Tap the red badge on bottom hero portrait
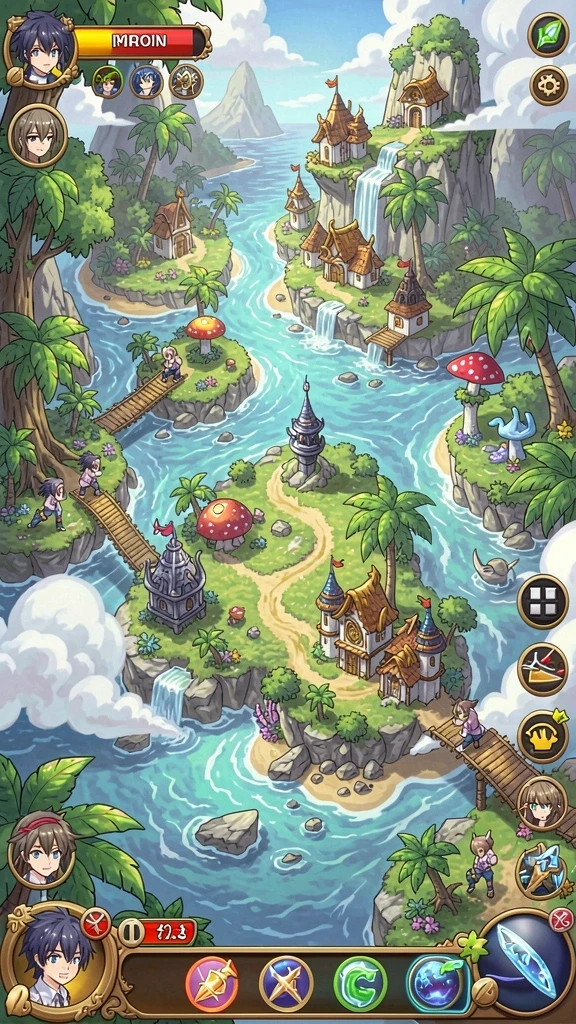The width and height of the screenshot is (576, 1024). click(96, 926)
